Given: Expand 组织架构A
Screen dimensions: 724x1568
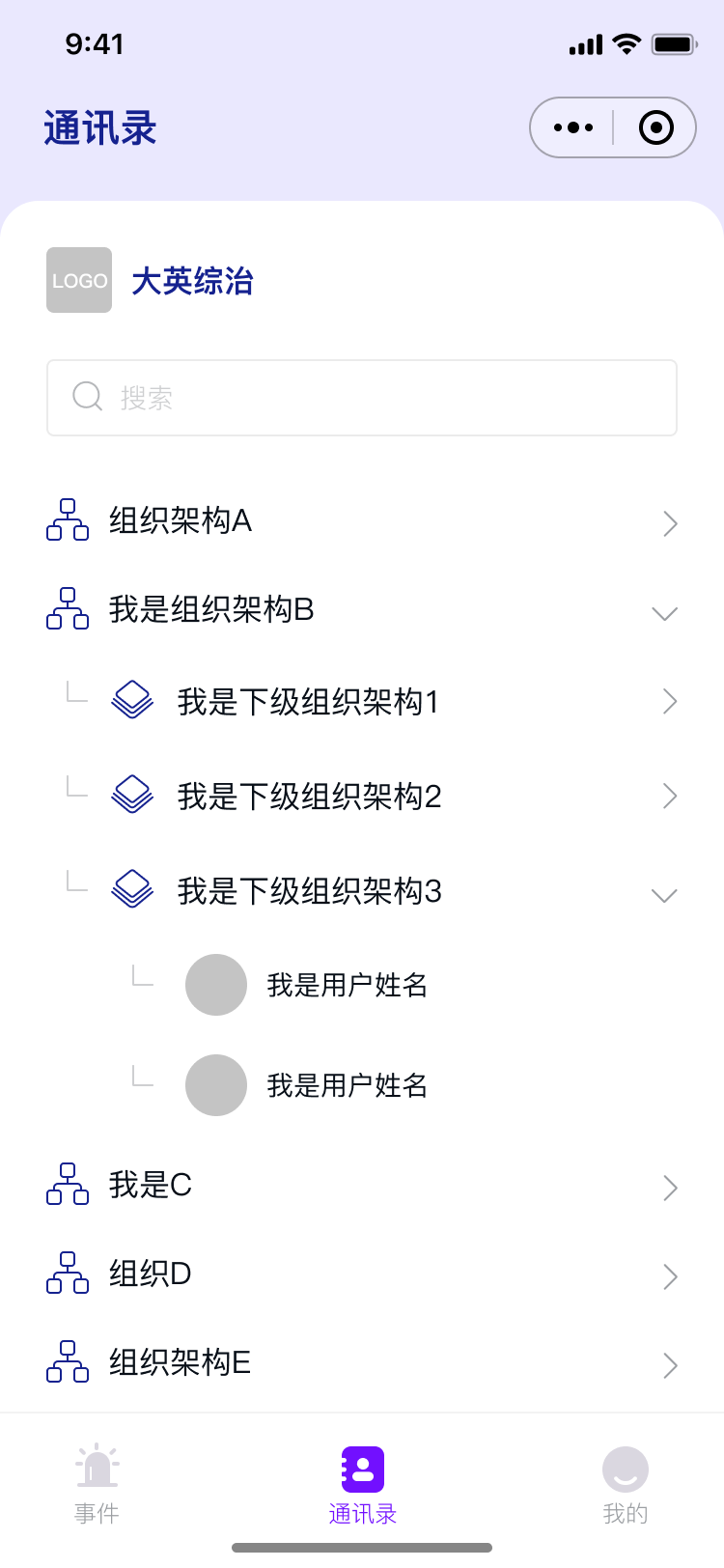Looking at the screenshot, I should (x=362, y=521).
